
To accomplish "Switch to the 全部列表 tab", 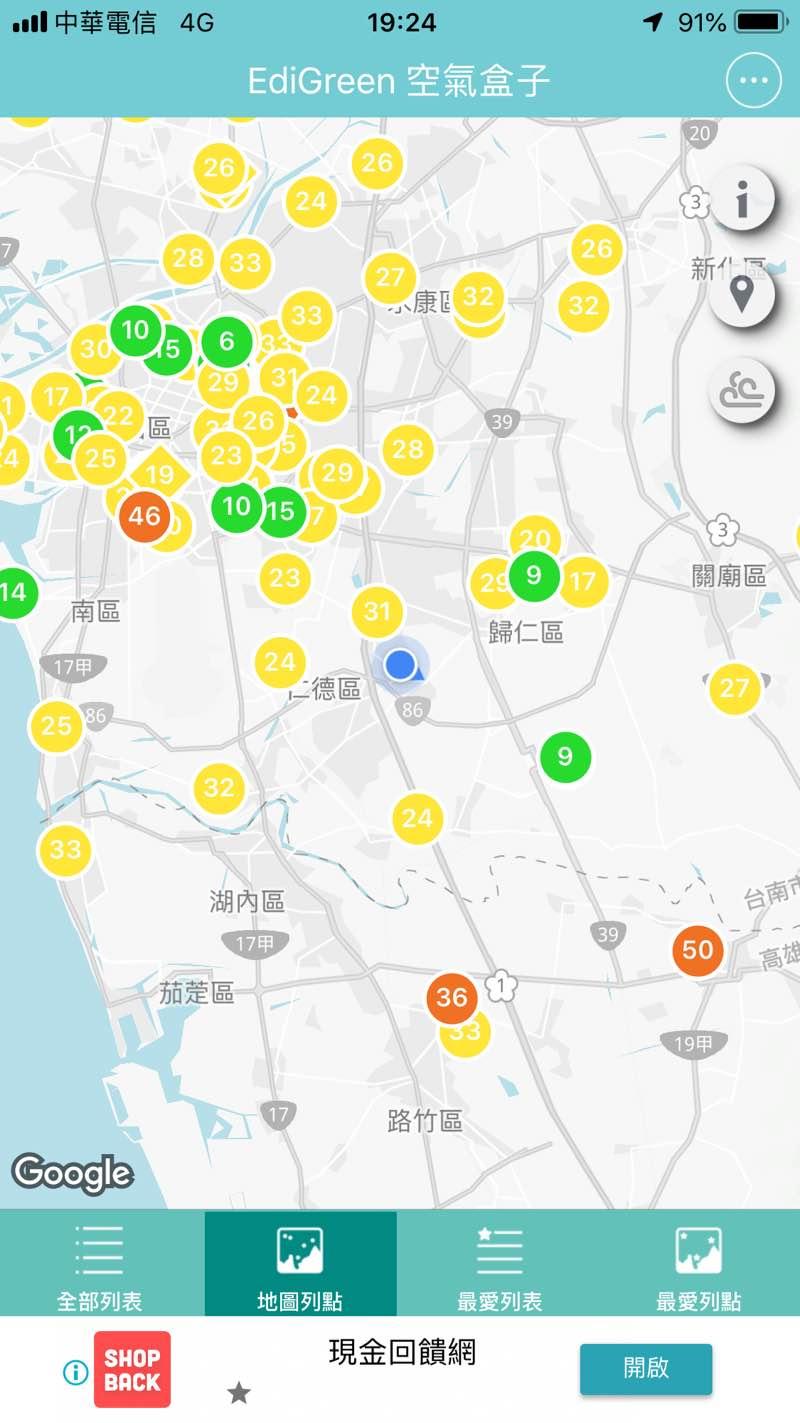I will (100, 1265).
